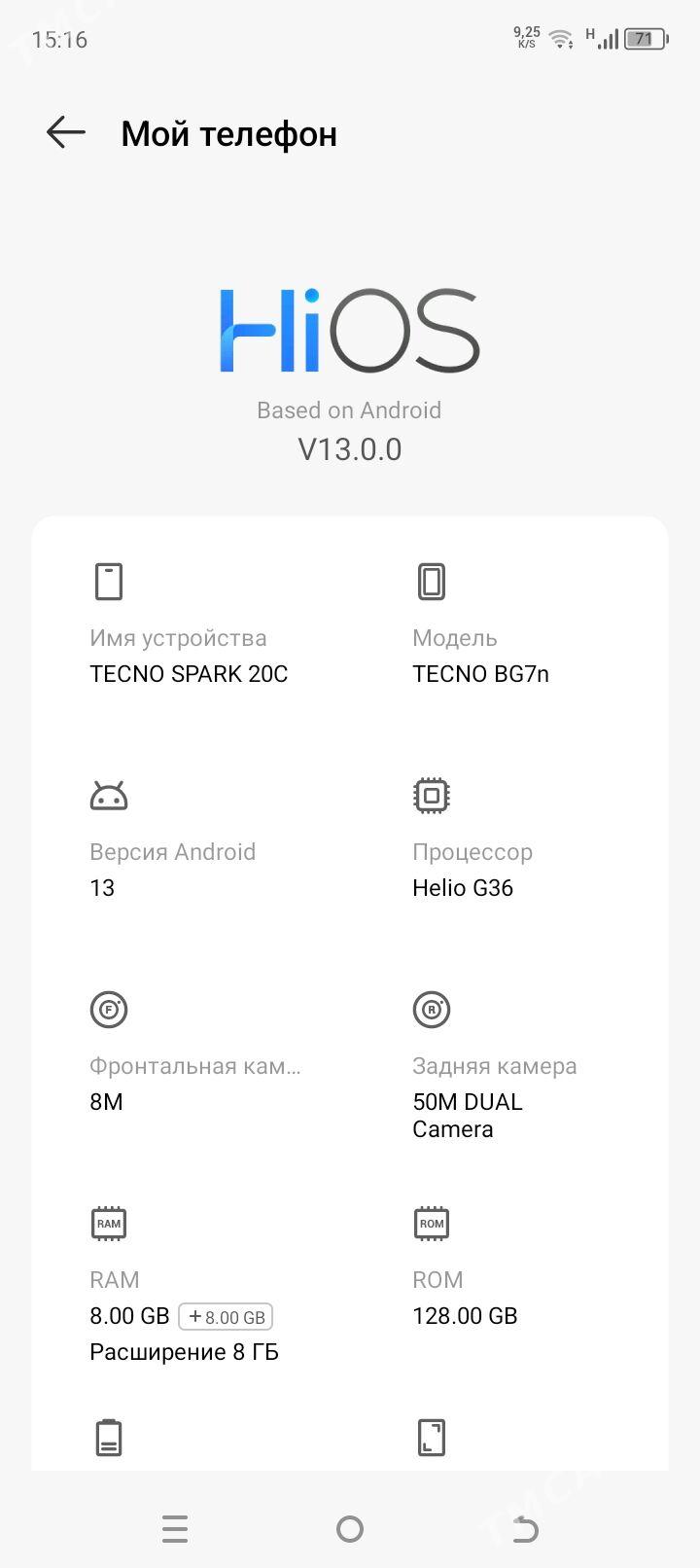Tap the ROM chip icon
This screenshot has height=1568, width=700.
click(x=431, y=1223)
